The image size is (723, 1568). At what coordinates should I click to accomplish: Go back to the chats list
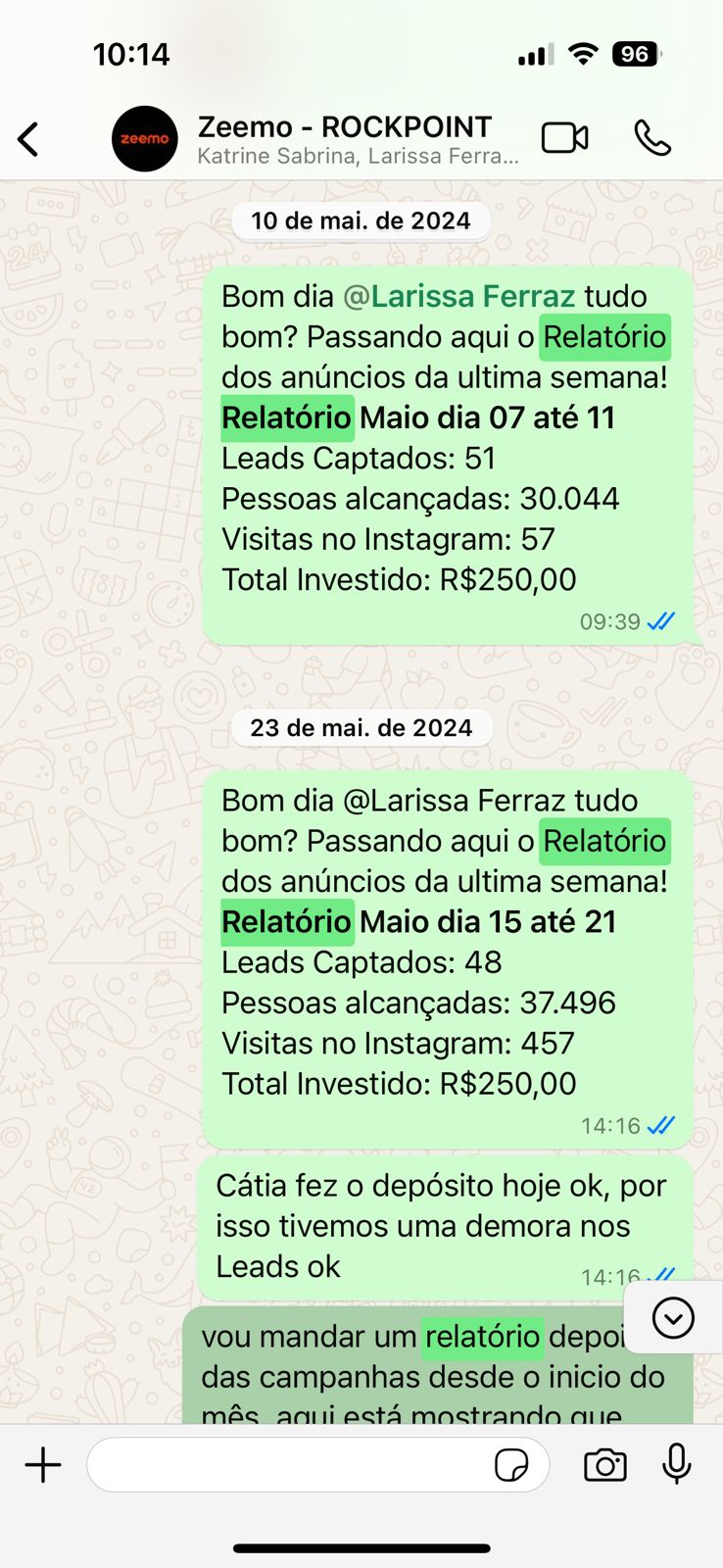29,139
